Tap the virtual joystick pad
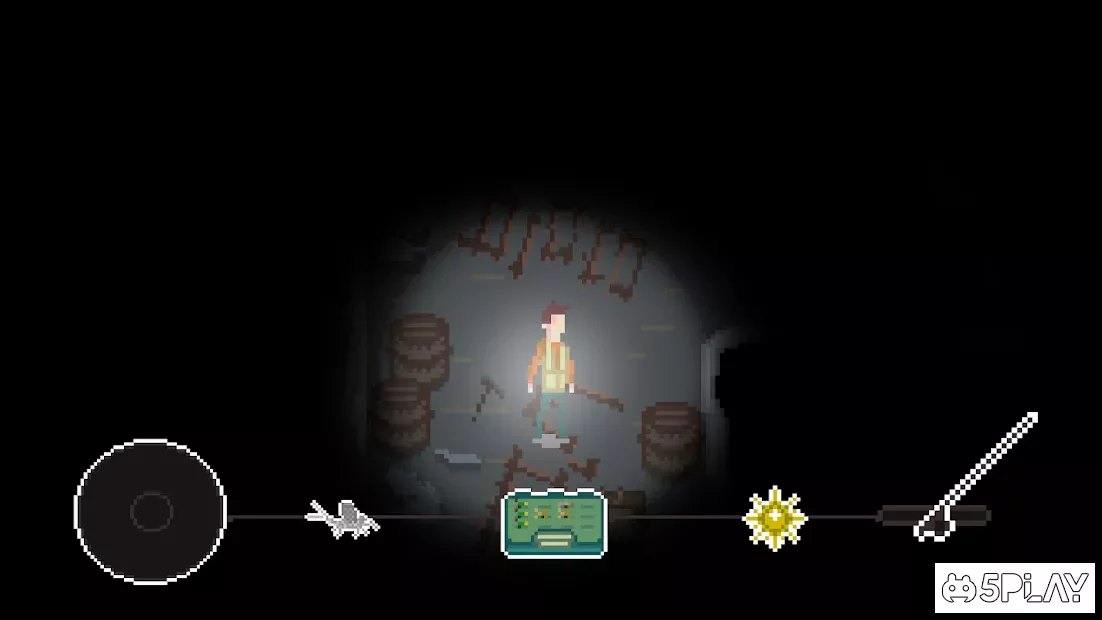The width and height of the screenshot is (1102, 620). tap(150, 511)
